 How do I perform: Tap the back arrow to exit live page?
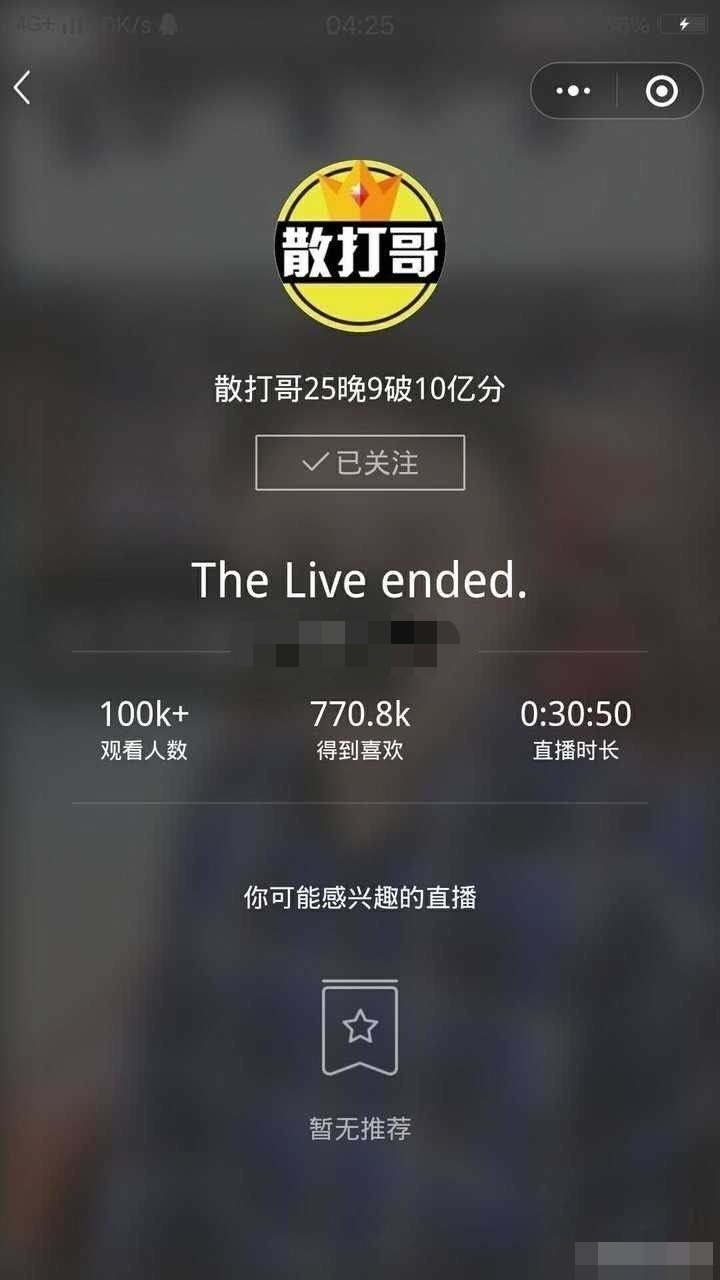point(23,88)
